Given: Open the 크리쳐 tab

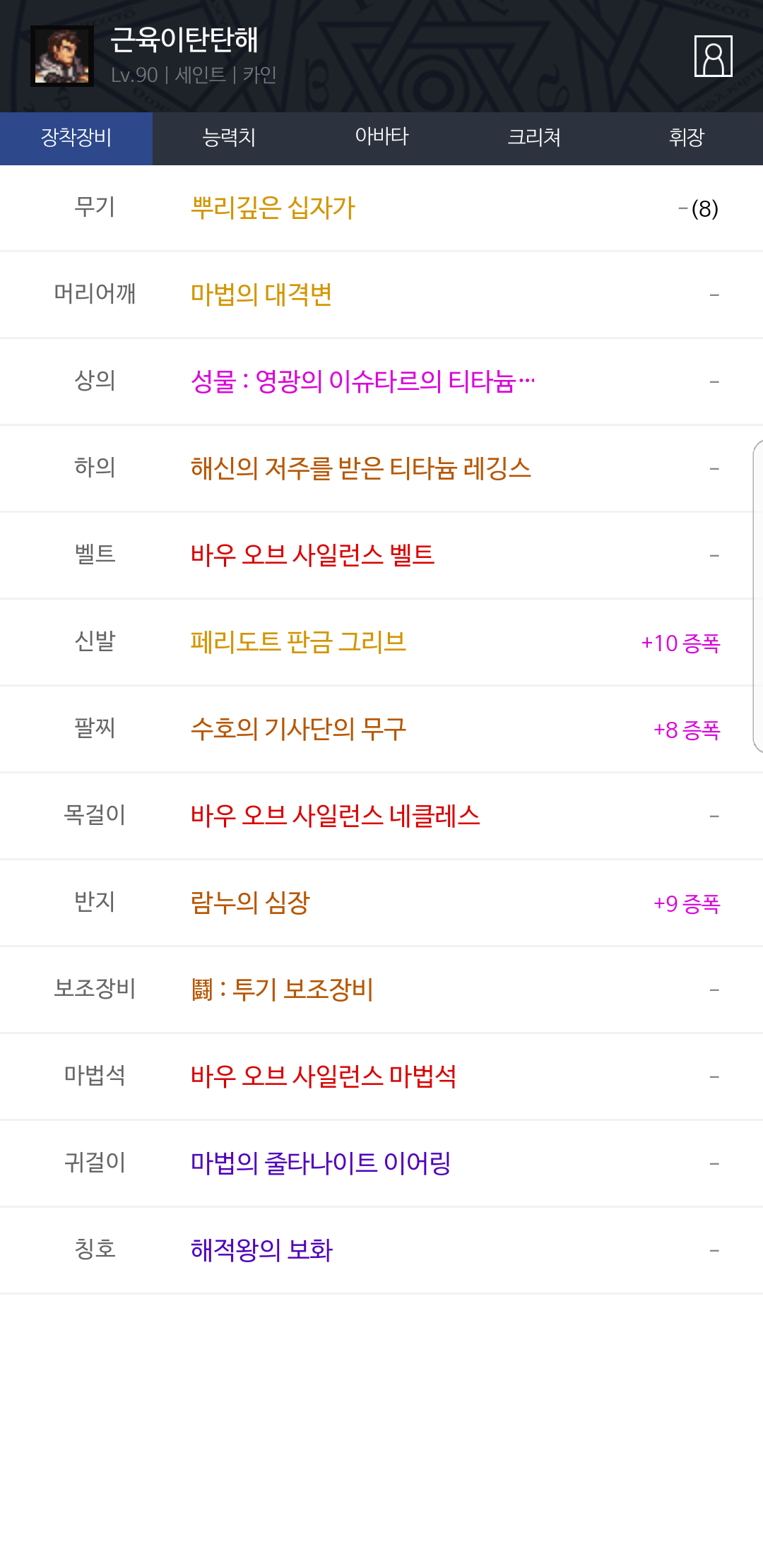Looking at the screenshot, I should (534, 138).
